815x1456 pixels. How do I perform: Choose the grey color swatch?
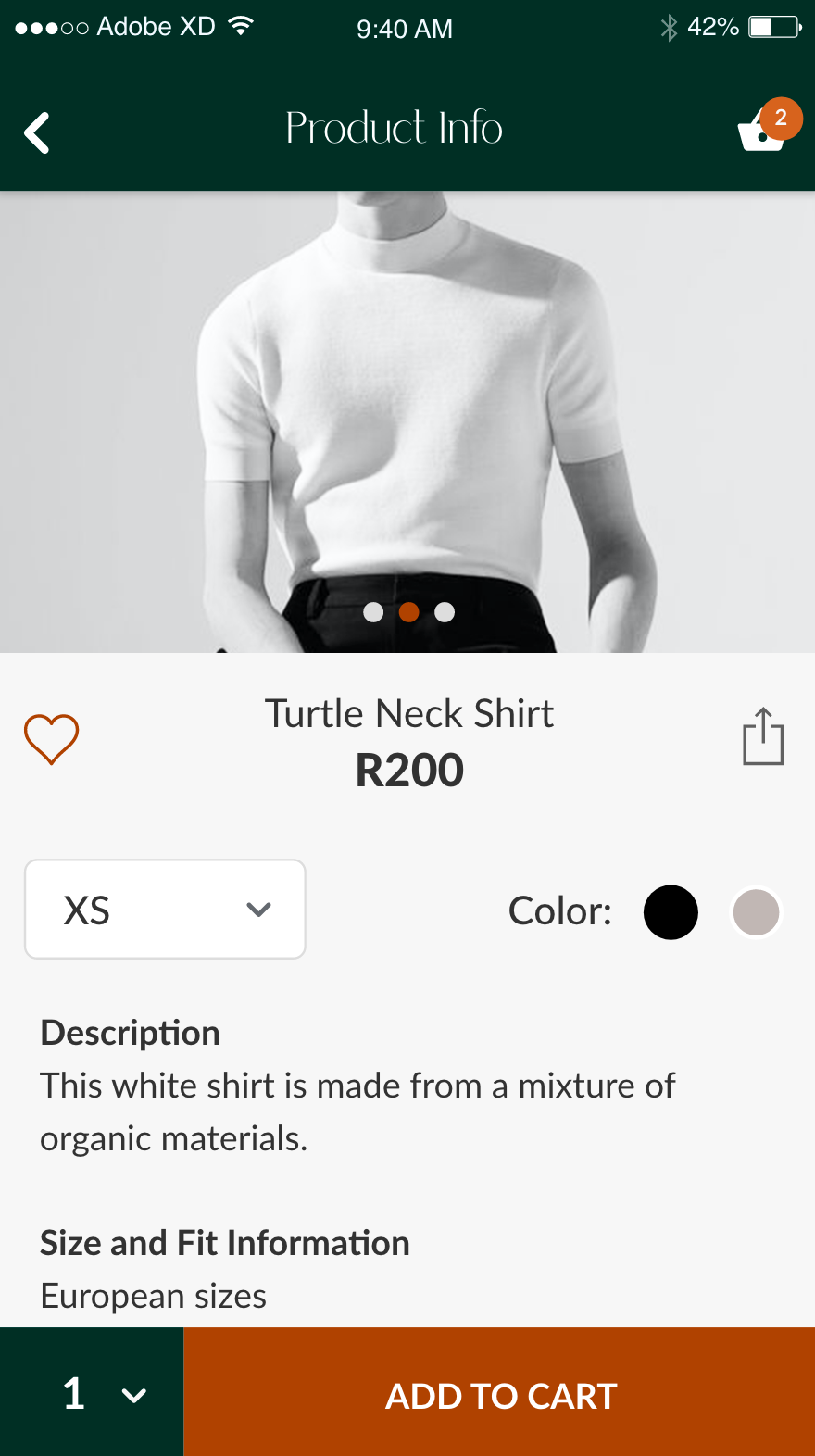click(x=756, y=912)
